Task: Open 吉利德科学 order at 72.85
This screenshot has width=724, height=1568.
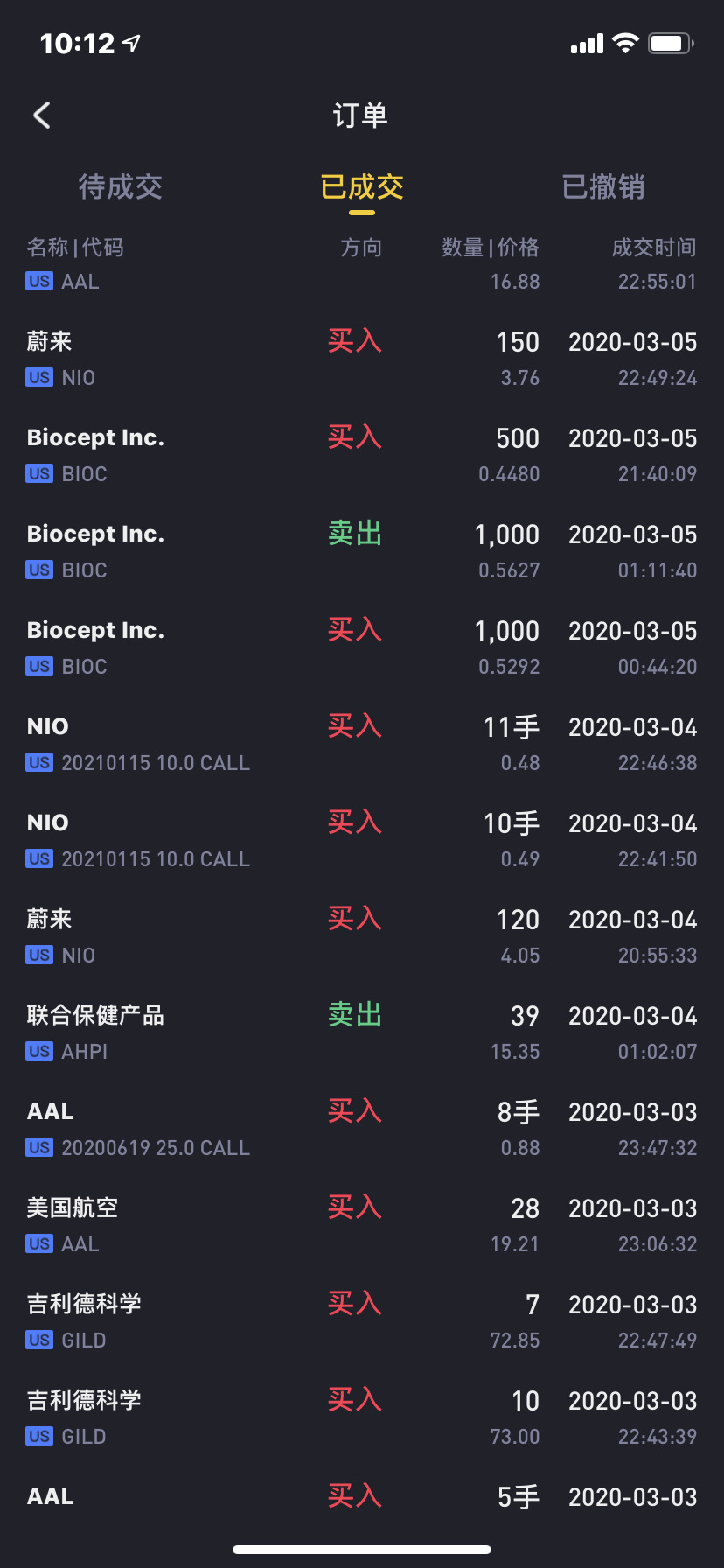Action: point(362,1321)
